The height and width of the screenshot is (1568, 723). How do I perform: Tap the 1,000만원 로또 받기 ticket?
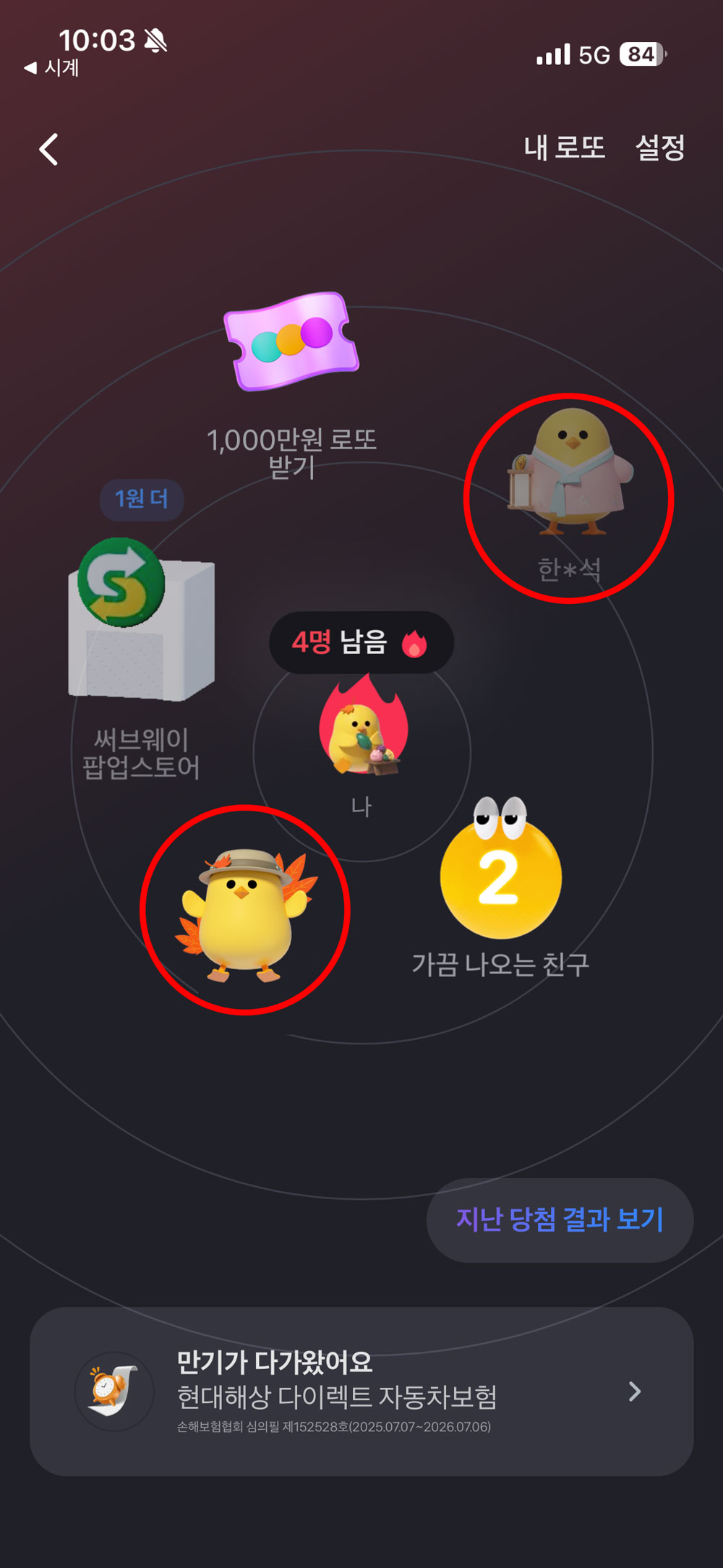(291, 342)
